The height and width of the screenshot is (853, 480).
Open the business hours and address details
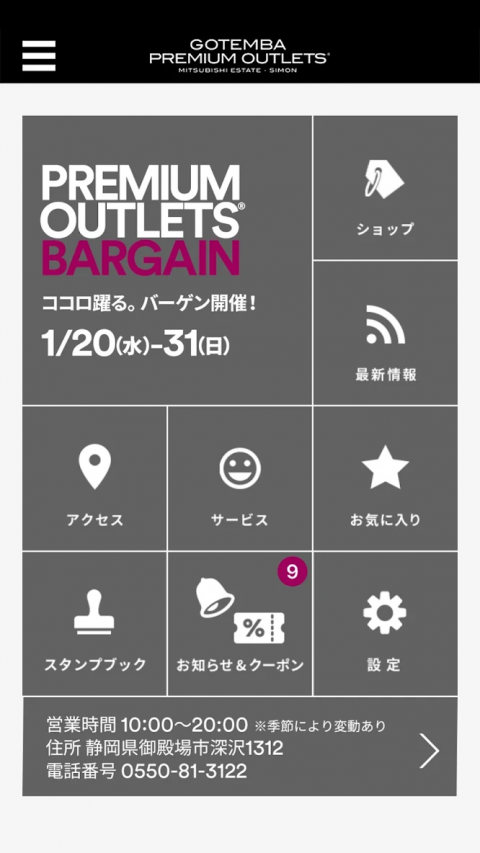tap(239, 746)
